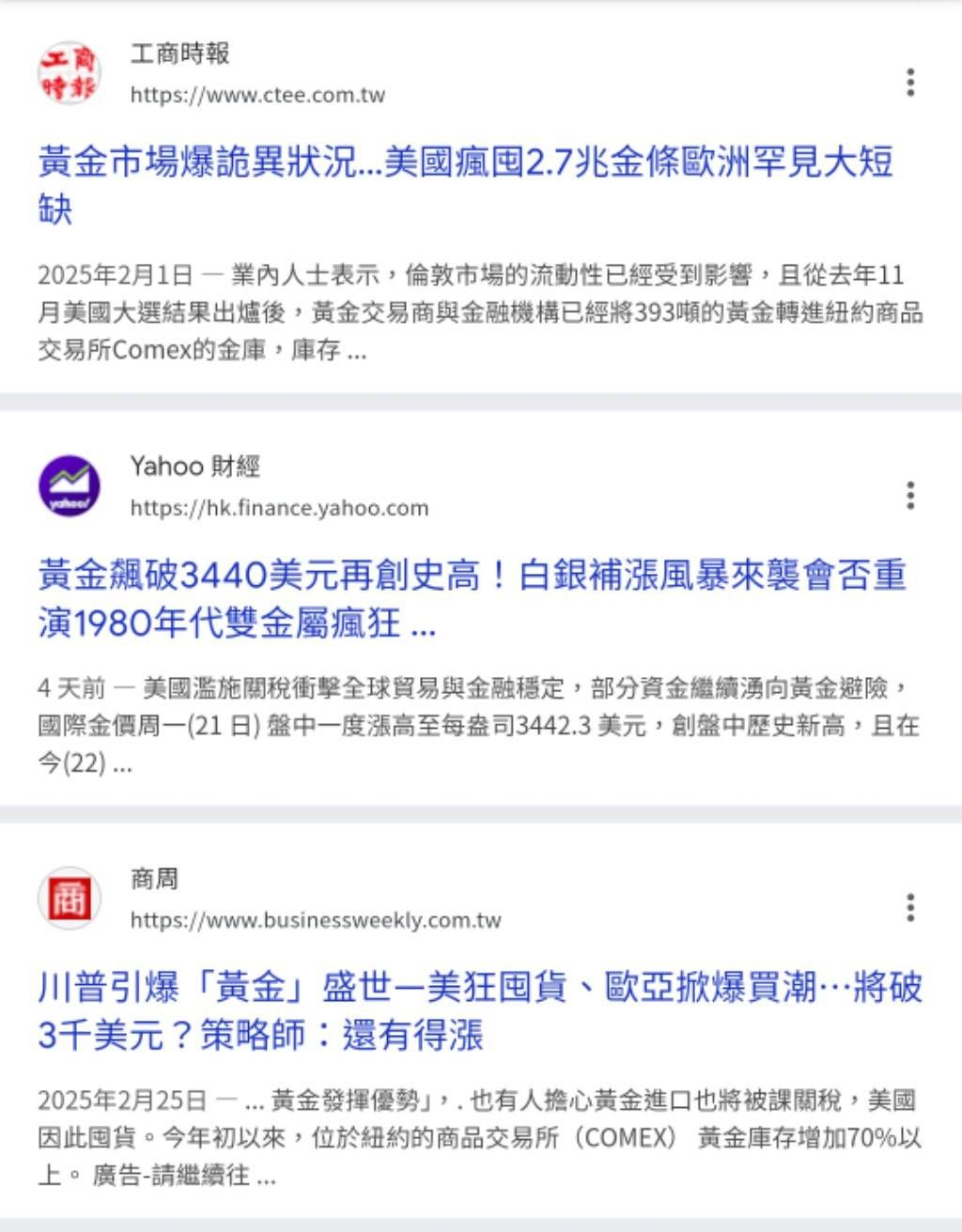
Task: Visit the www.ctee.com.tw site source
Action: tap(257, 95)
